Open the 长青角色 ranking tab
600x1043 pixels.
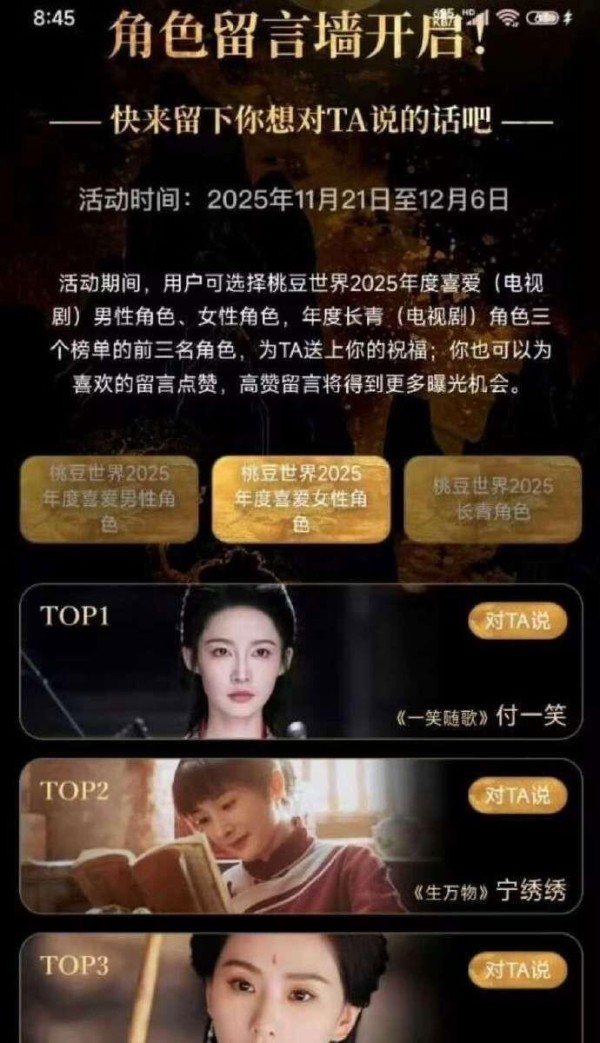tap(492, 497)
